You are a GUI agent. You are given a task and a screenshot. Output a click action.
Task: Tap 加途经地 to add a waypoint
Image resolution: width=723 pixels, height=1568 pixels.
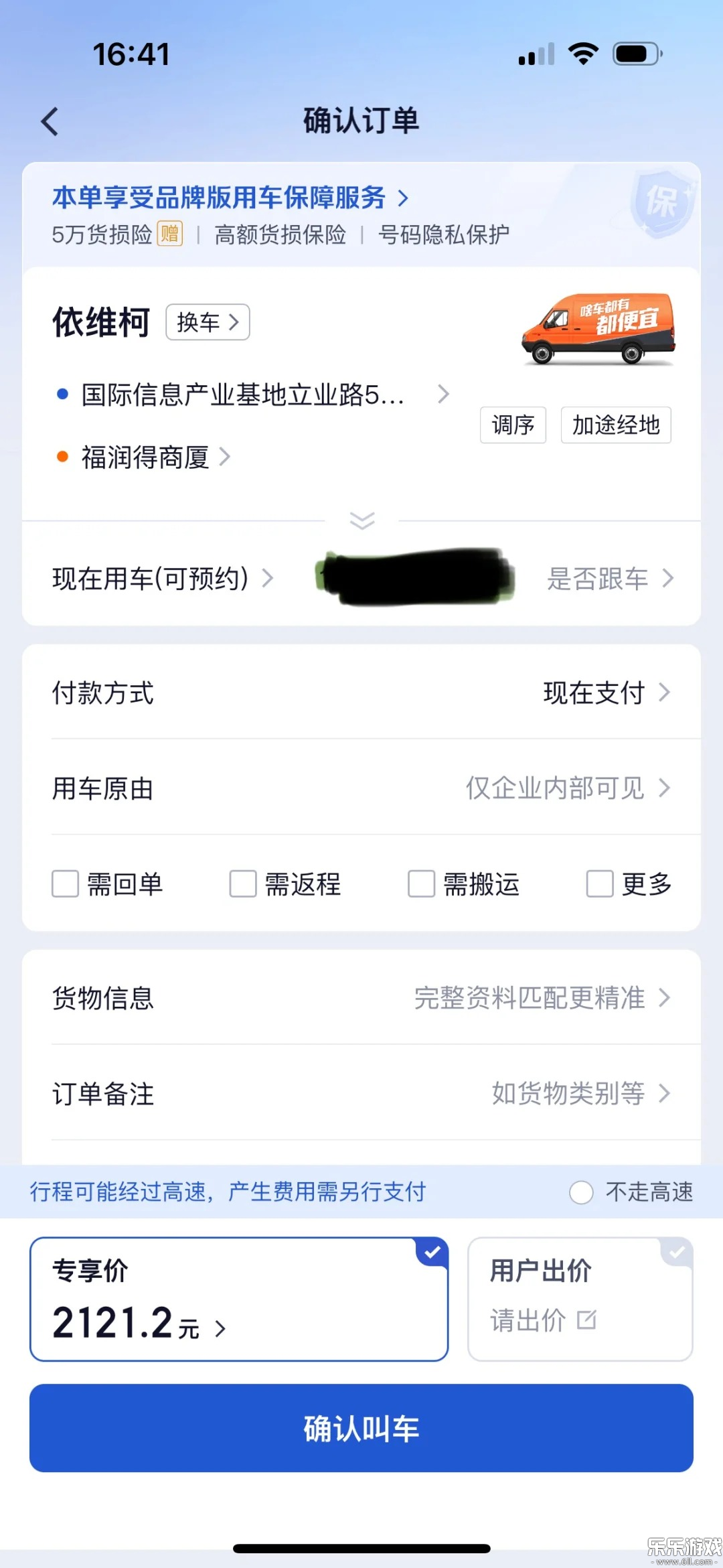pos(615,425)
